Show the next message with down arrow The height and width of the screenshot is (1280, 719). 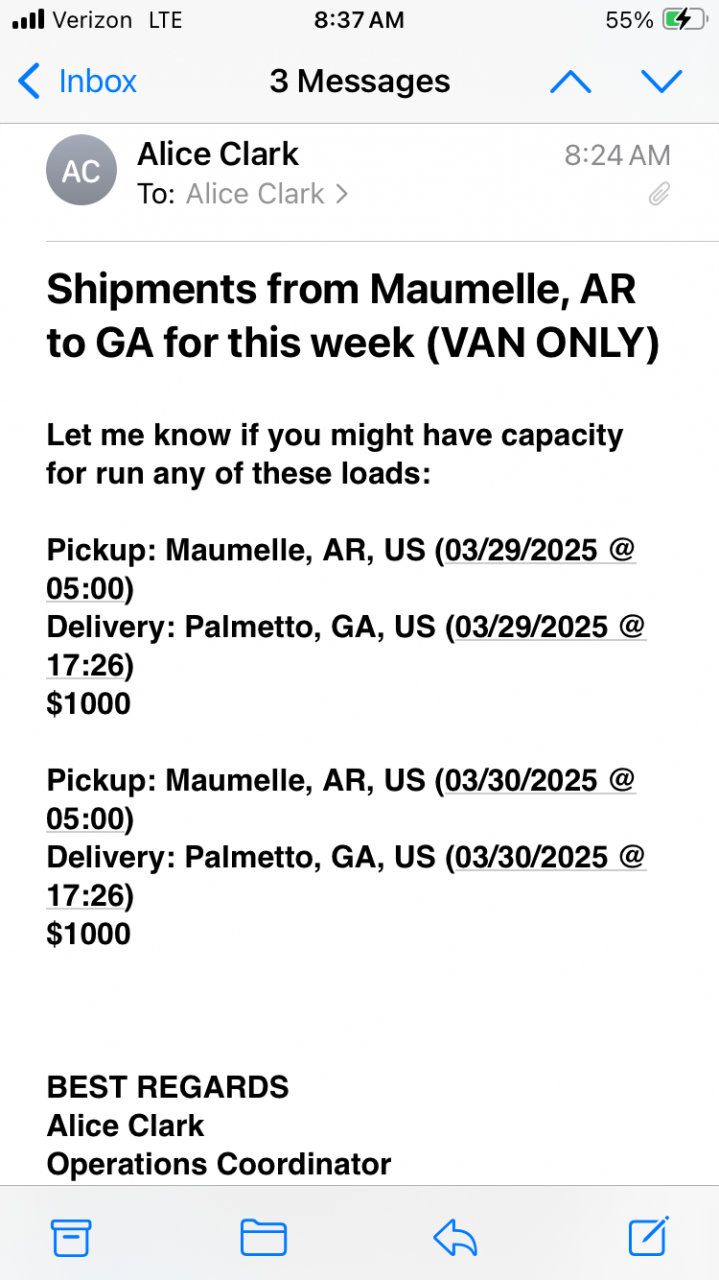[x=662, y=81]
